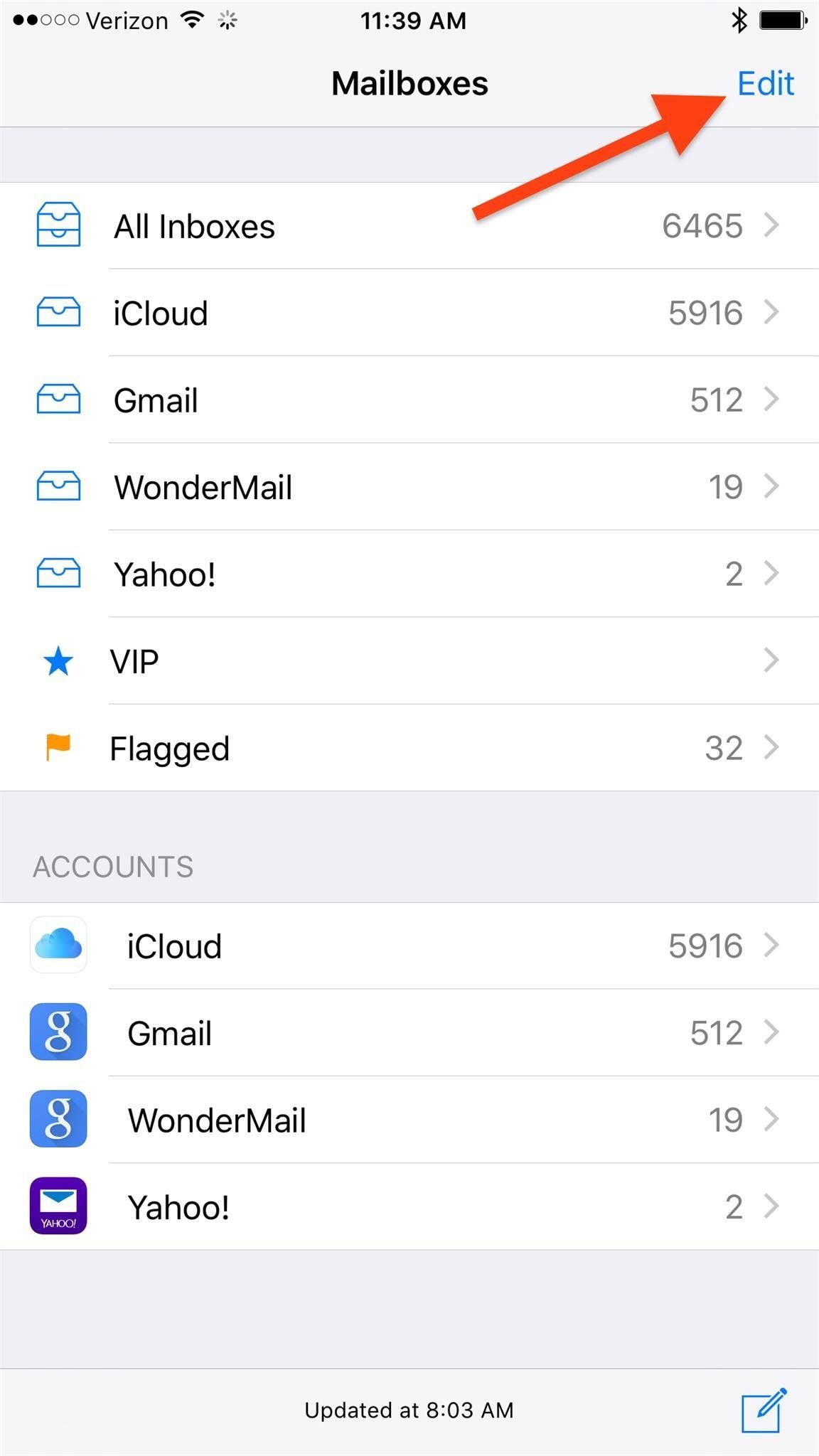Open the WonderMail account under Accounts
The width and height of the screenshot is (819, 1456).
[409, 1120]
